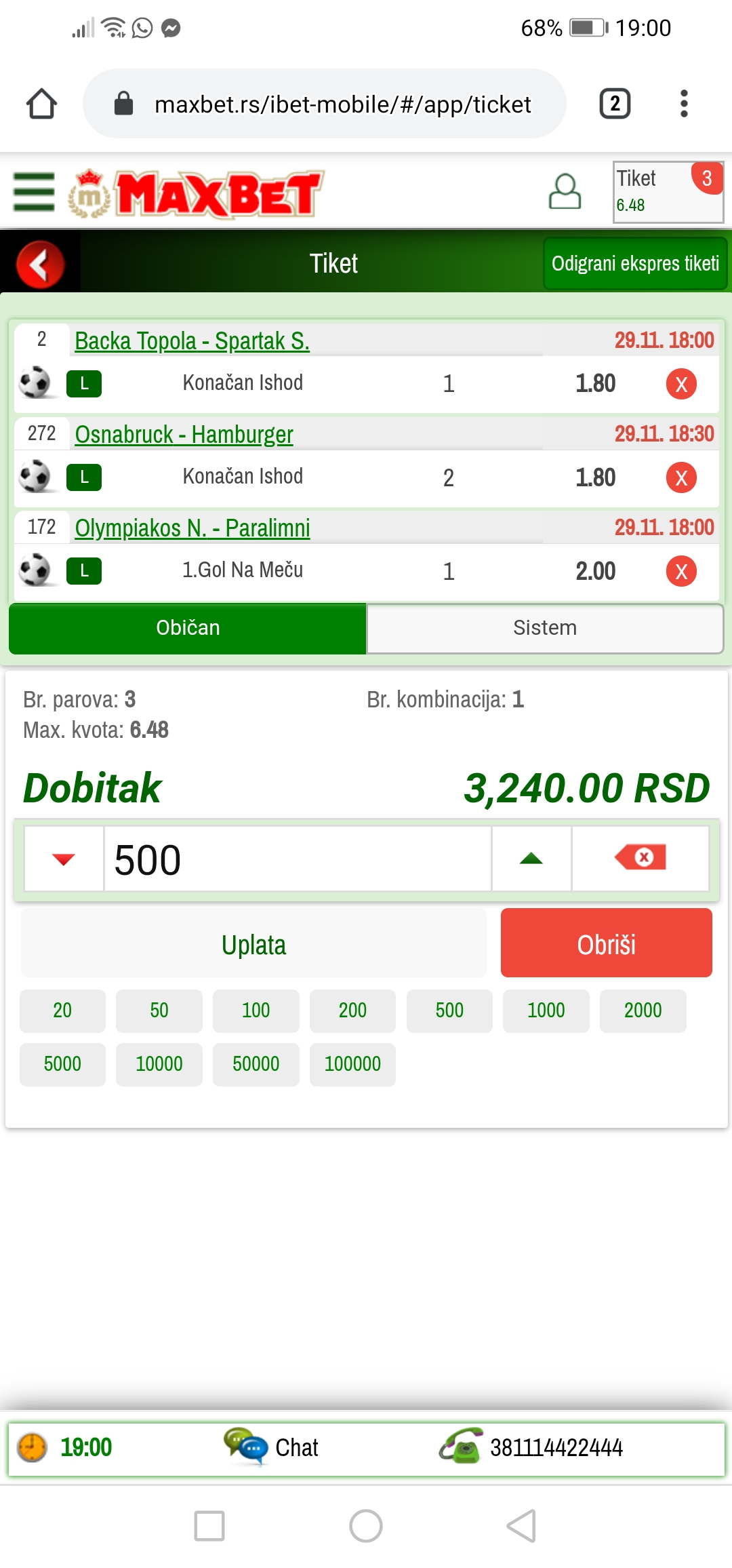Set the stake to 1000
This screenshot has height=1568, width=732.
(x=546, y=1011)
